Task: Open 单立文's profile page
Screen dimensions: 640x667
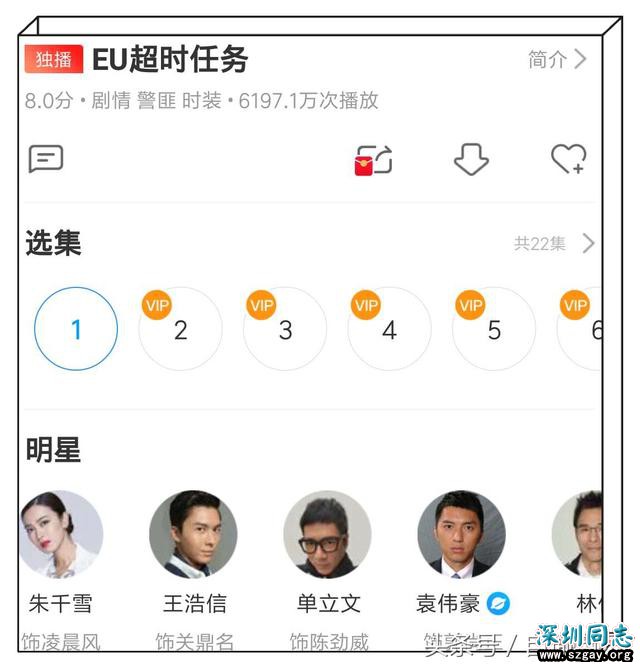Action: pos(328,535)
